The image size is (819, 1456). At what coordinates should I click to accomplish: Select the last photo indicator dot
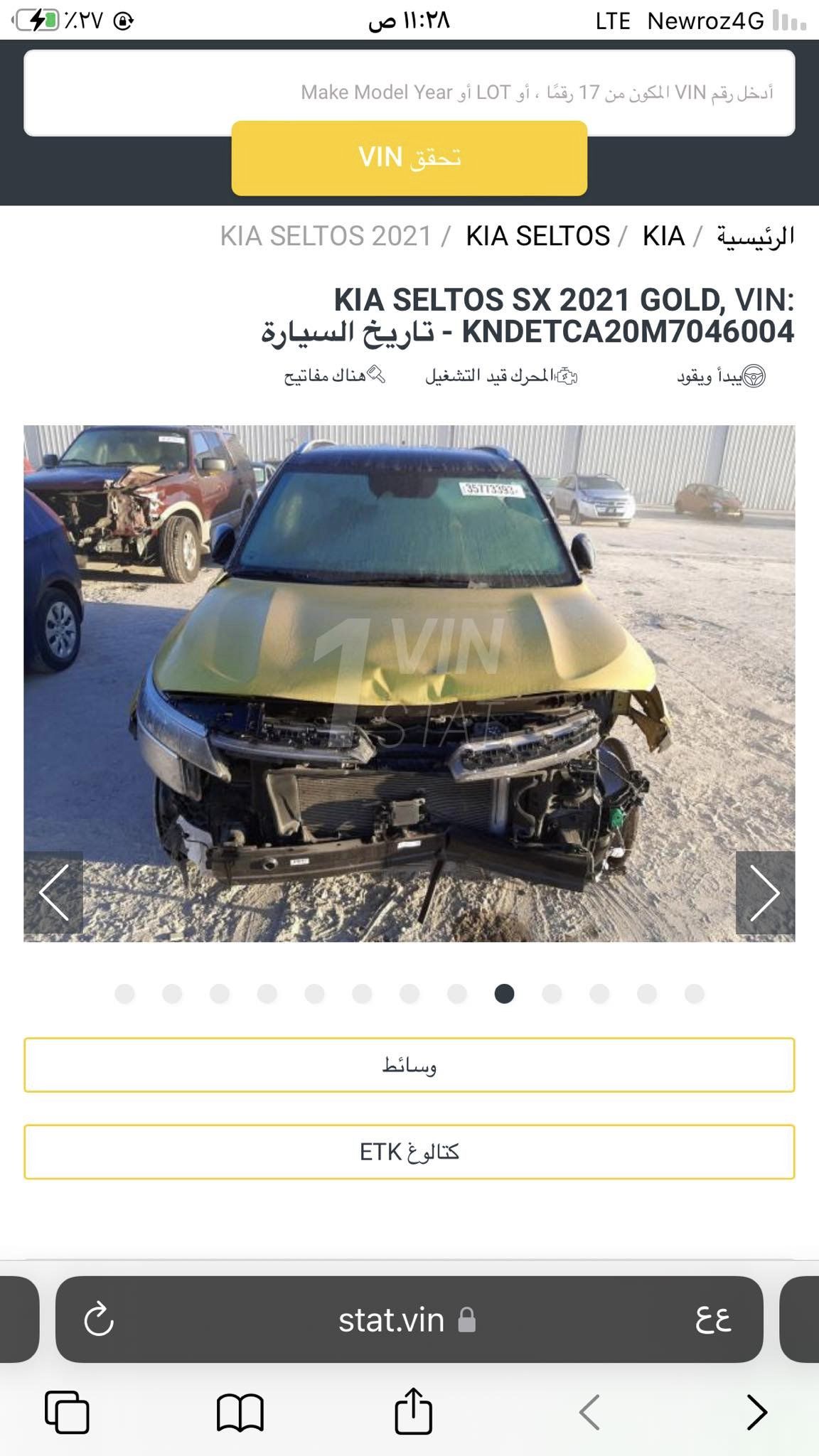[x=694, y=993]
